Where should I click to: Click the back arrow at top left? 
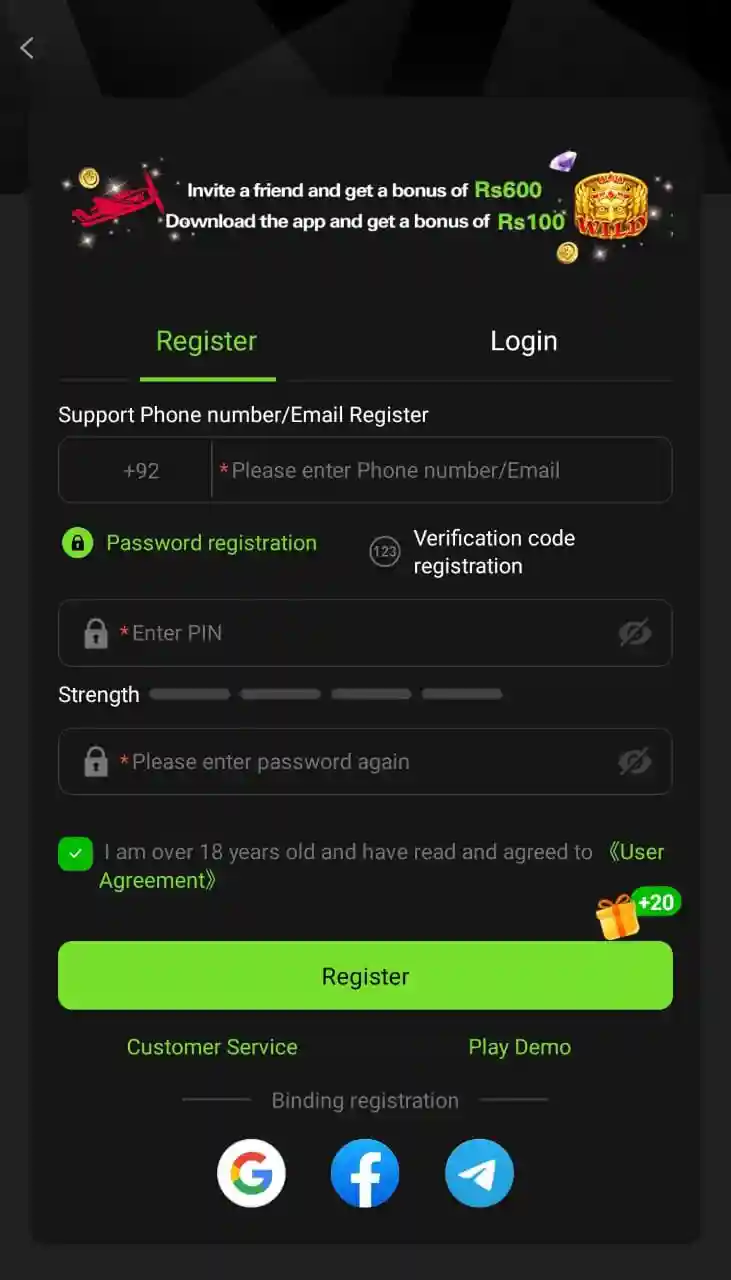[26, 48]
